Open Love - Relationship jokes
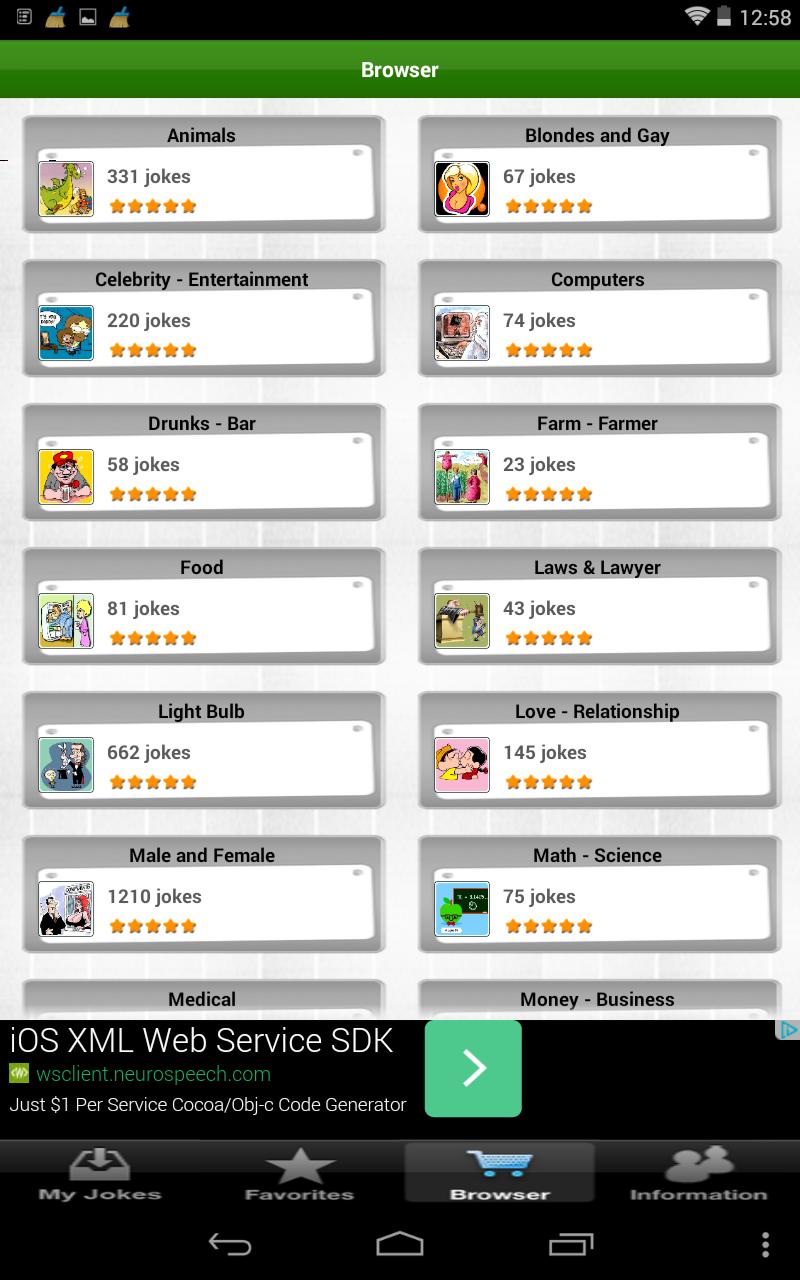This screenshot has height=1280, width=800. 598,751
